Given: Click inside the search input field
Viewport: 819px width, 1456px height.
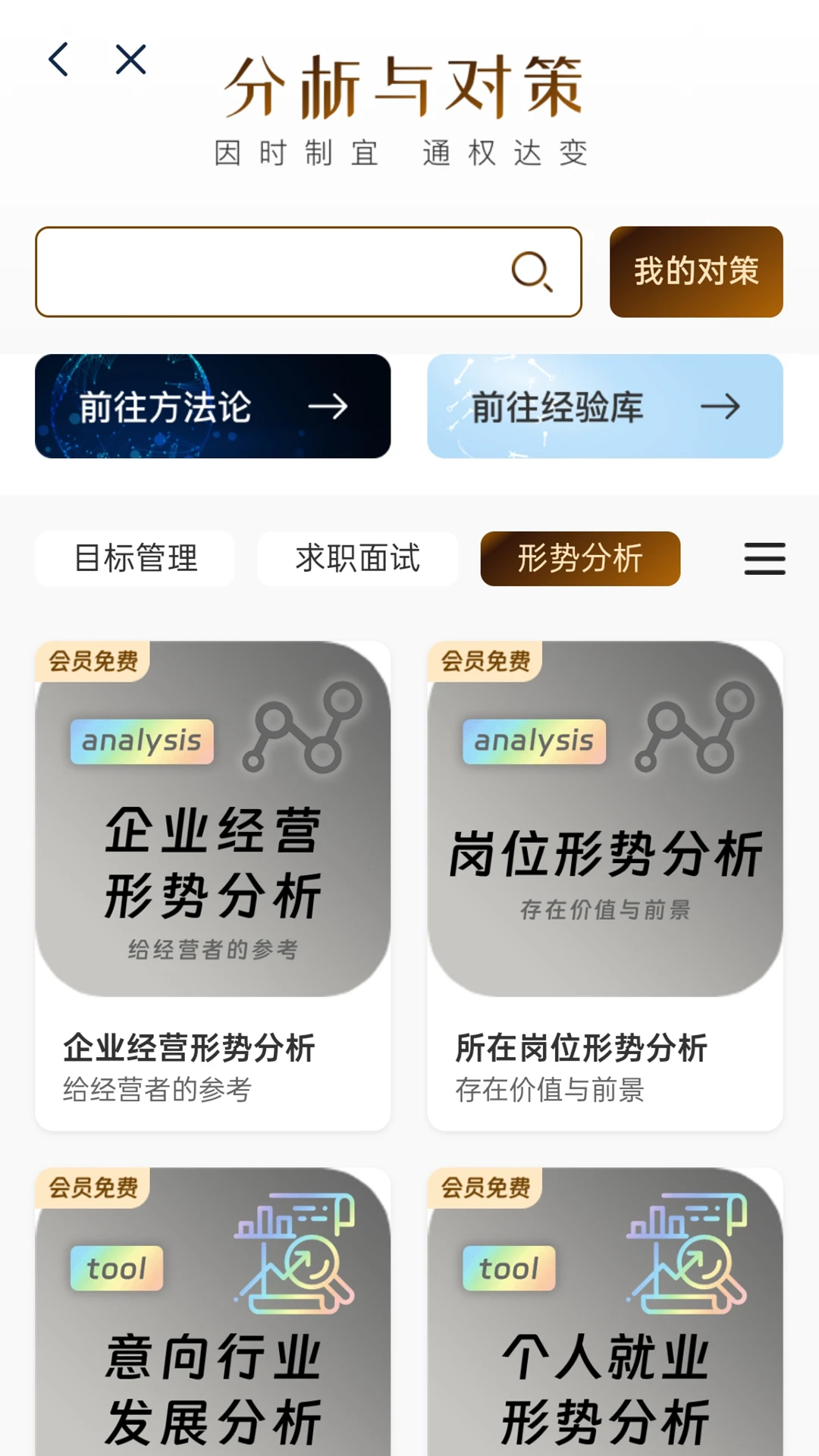Looking at the screenshot, I should point(265,272).
